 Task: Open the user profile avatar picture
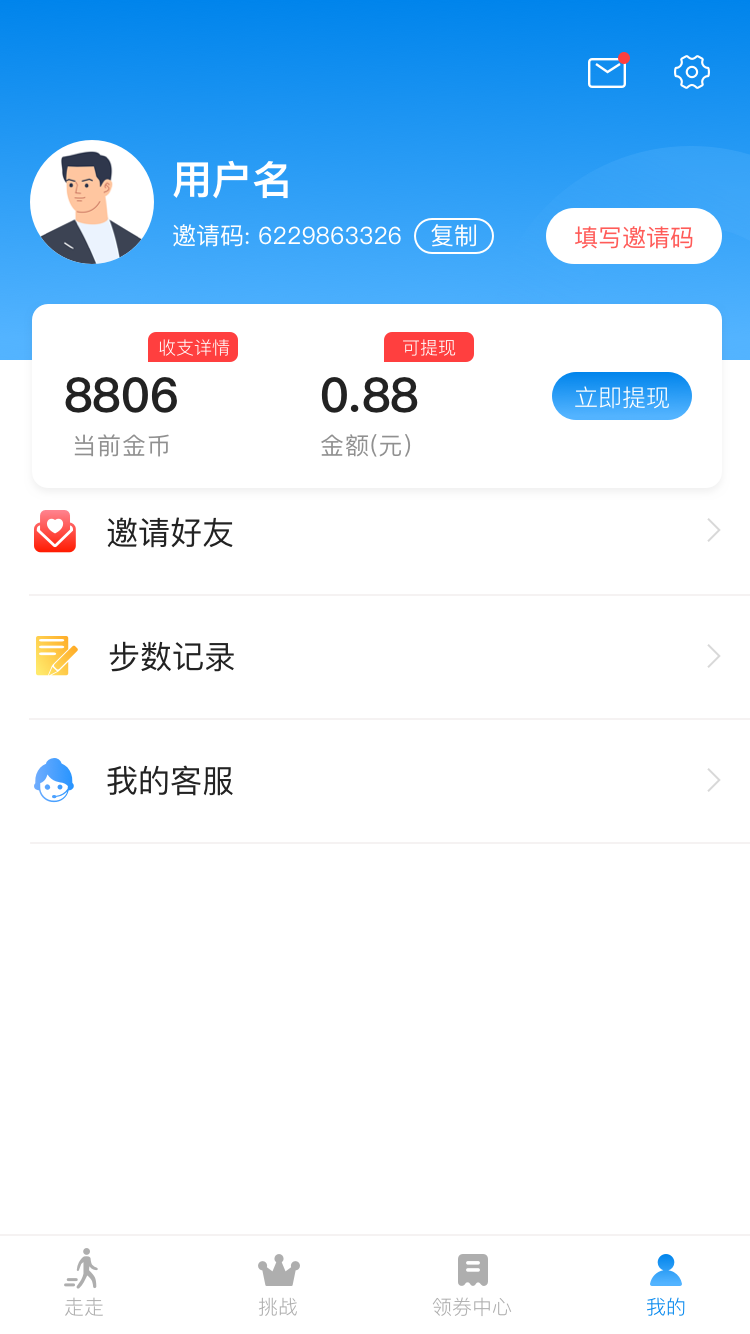92,202
